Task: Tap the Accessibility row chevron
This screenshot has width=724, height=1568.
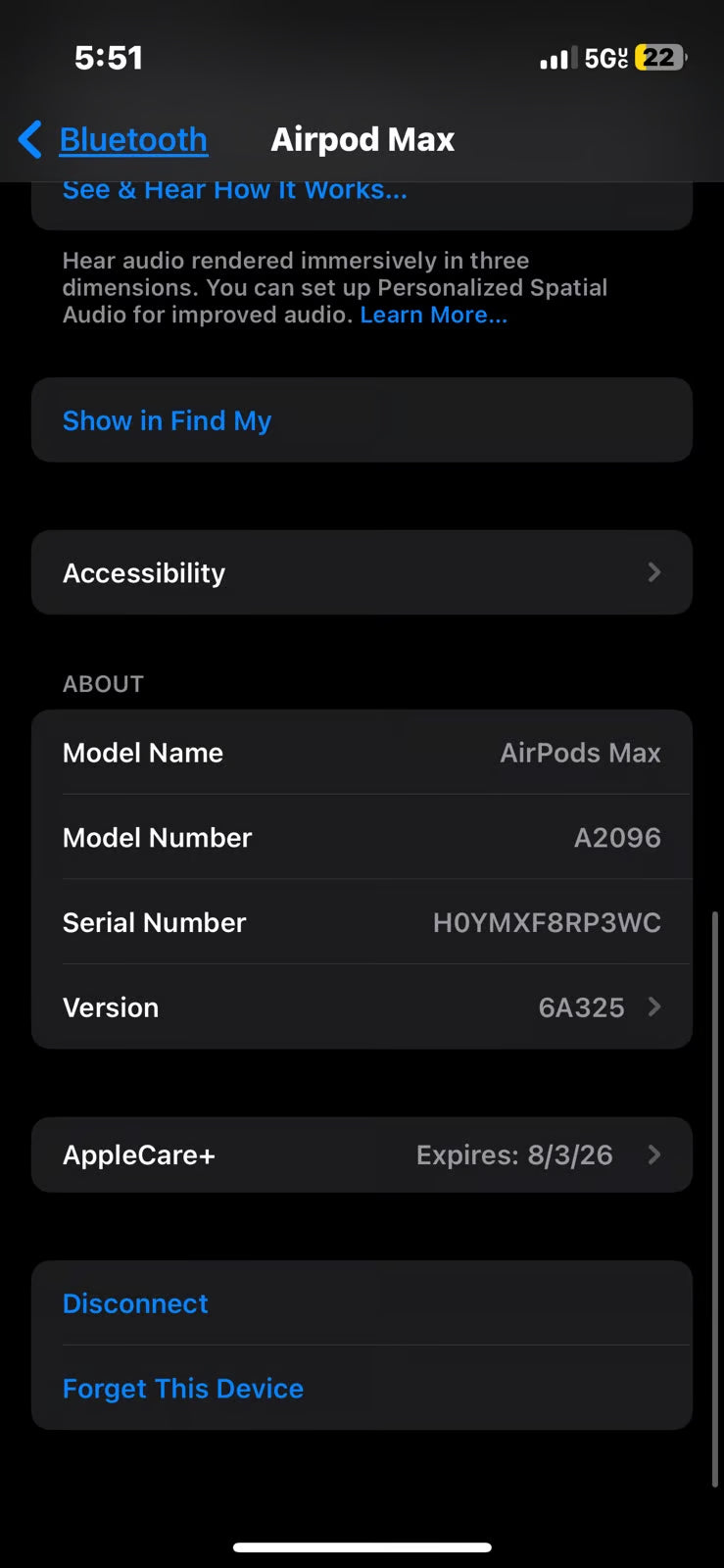Action: (x=654, y=572)
